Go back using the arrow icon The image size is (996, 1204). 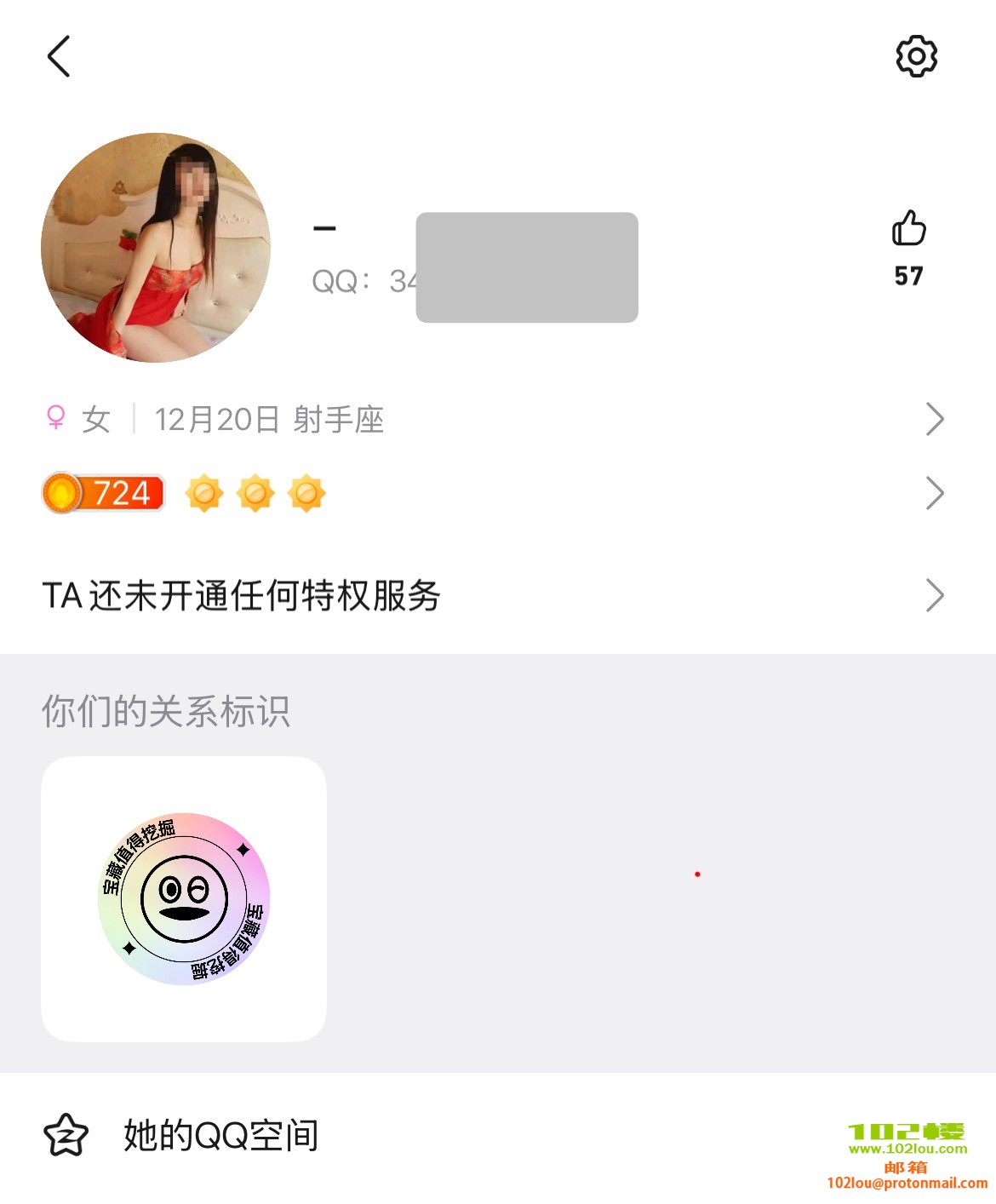click(x=59, y=57)
